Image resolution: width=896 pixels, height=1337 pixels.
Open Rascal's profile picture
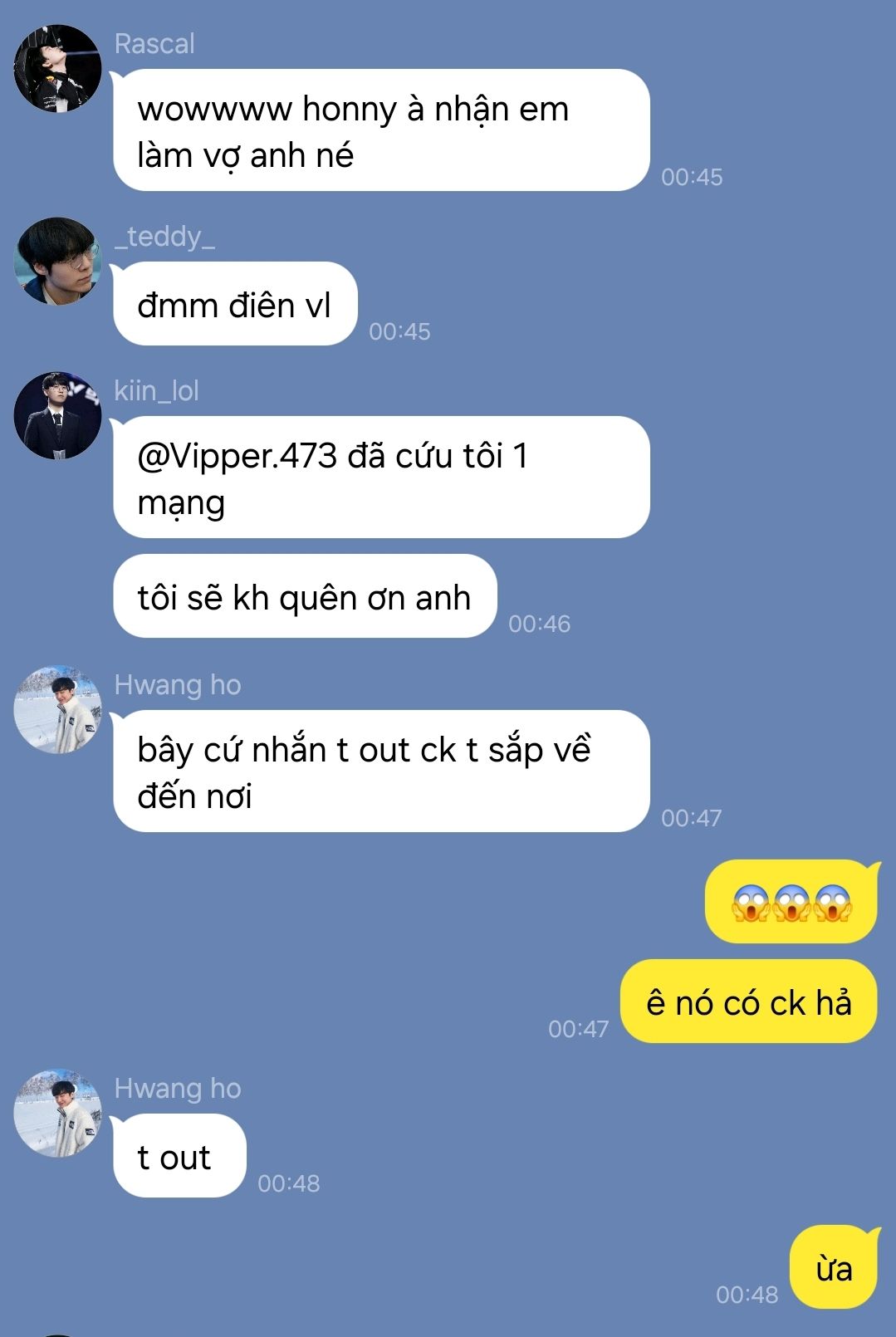click(57, 68)
